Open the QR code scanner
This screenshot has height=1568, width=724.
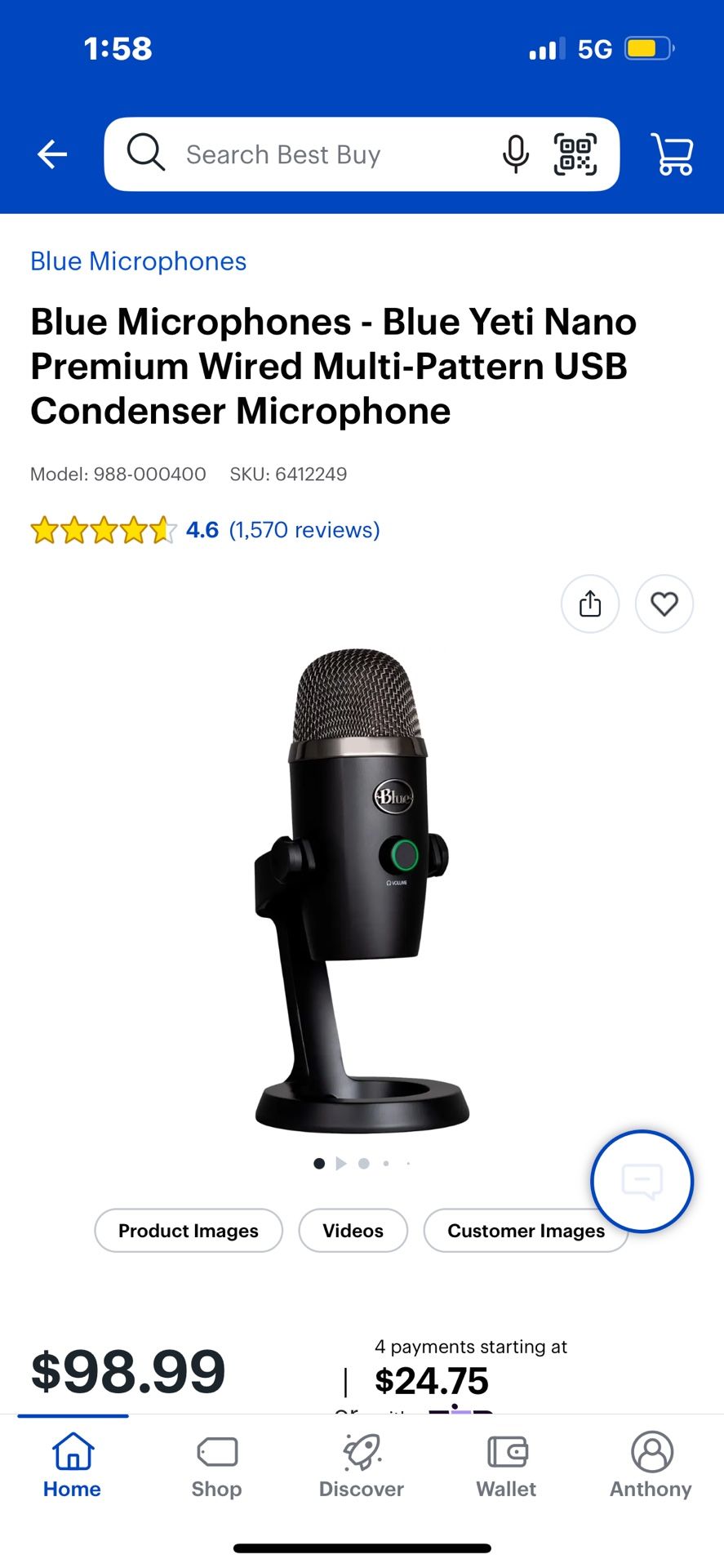(575, 154)
